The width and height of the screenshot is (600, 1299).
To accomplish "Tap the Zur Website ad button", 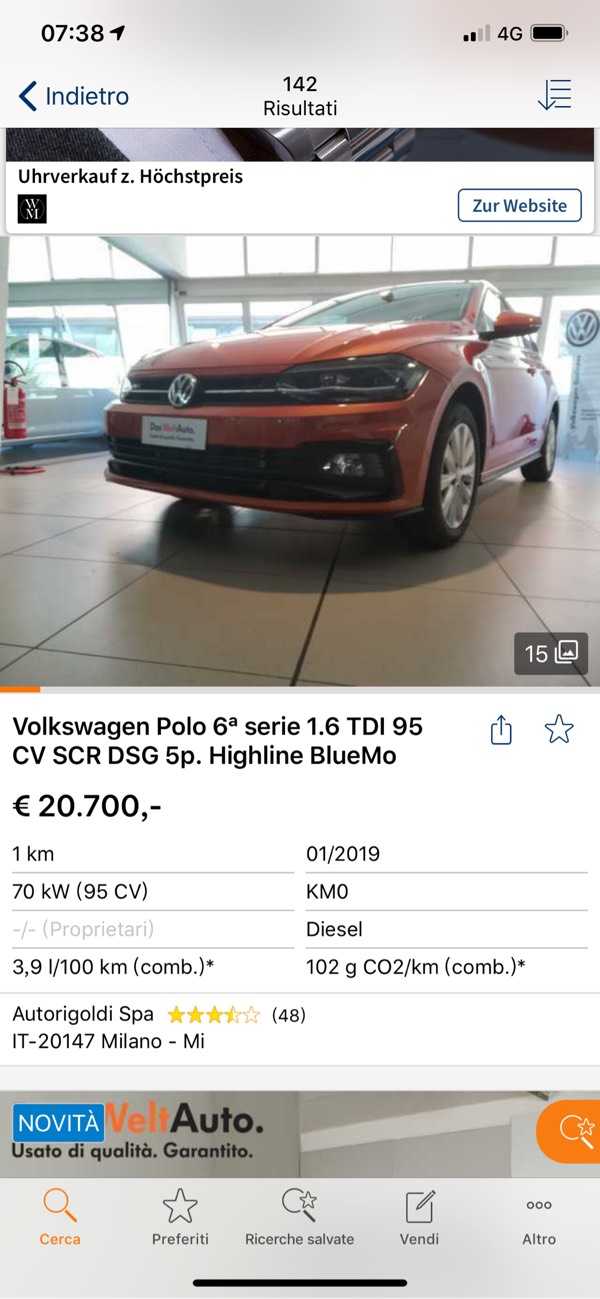I will [519, 206].
